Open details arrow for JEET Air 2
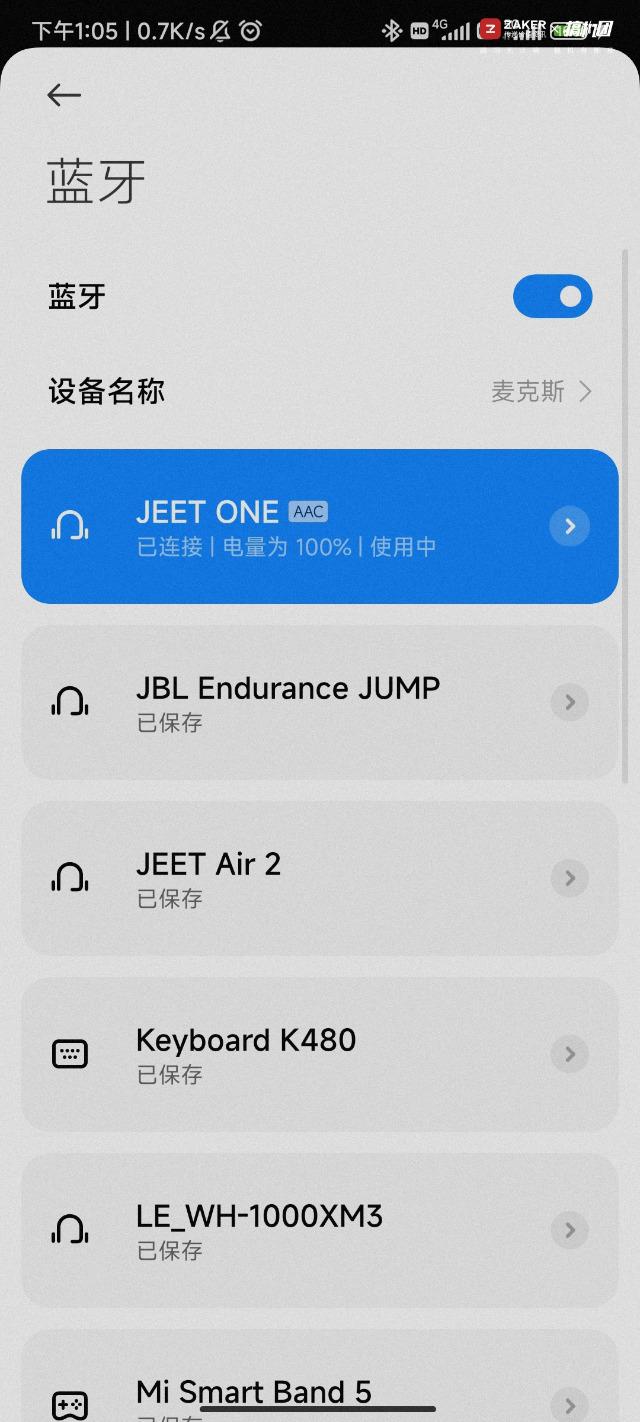This screenshot has height=1422, width=640. (x=570, y=878)
